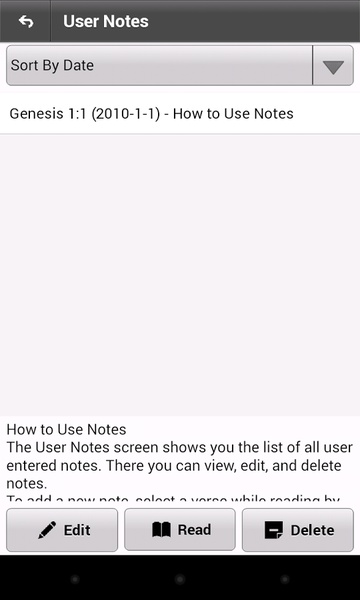Open the Sort By Date dropdown
This screenshot has height=600, width=360.
[180, 65]
